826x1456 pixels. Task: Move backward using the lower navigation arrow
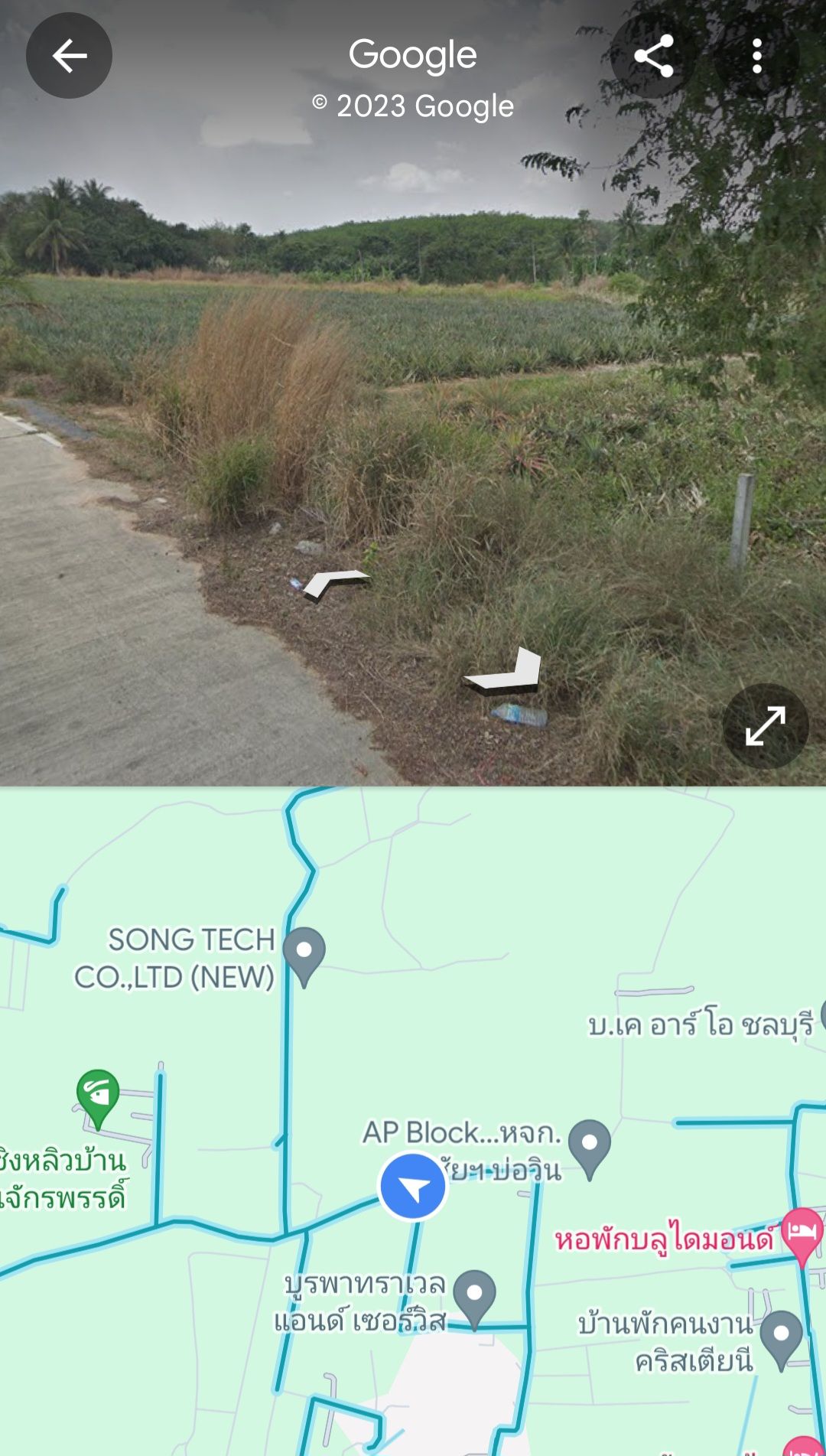tap(505, 671)
